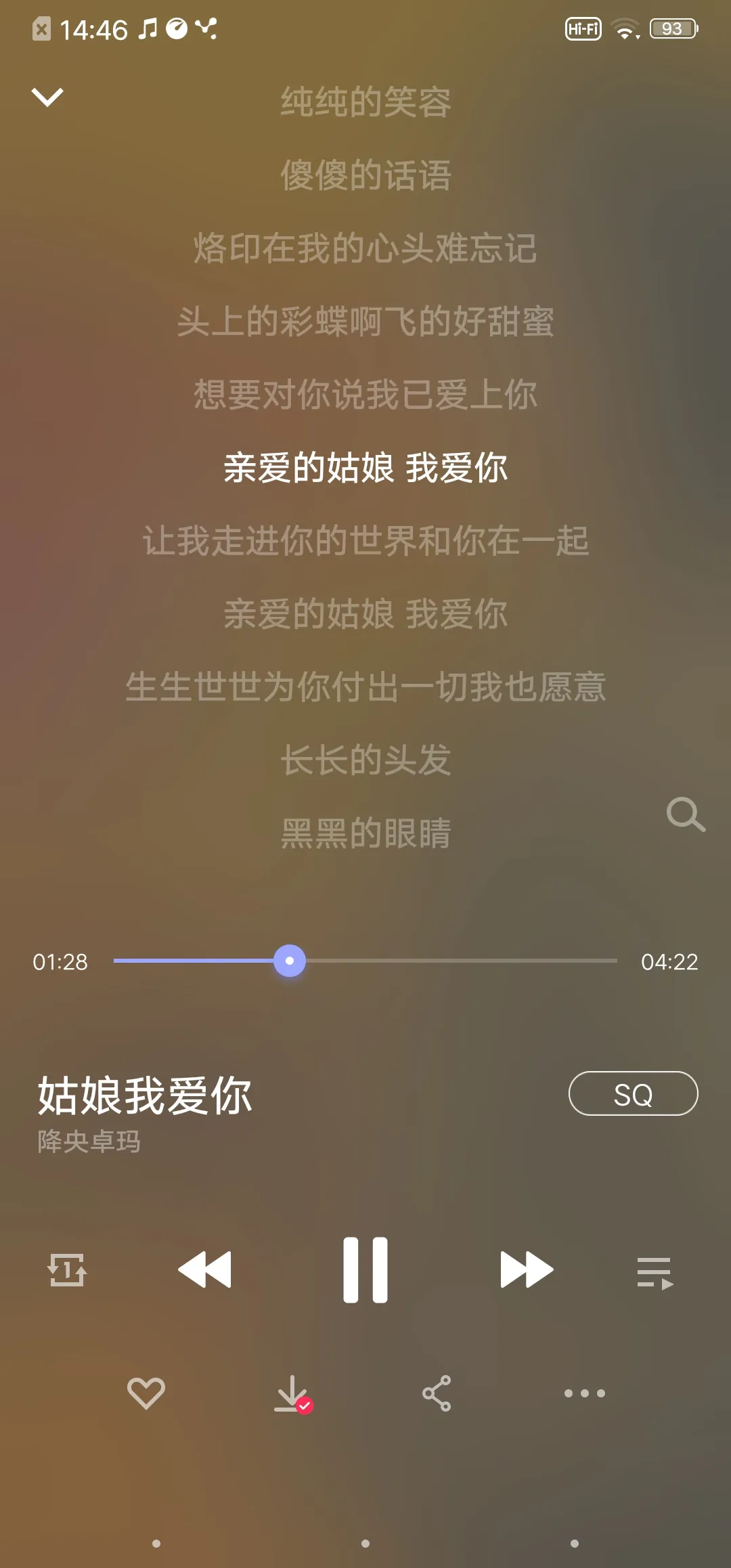Change audio quality via the SQ button
Screen dimensions: 731x1568
point(633,1093)
